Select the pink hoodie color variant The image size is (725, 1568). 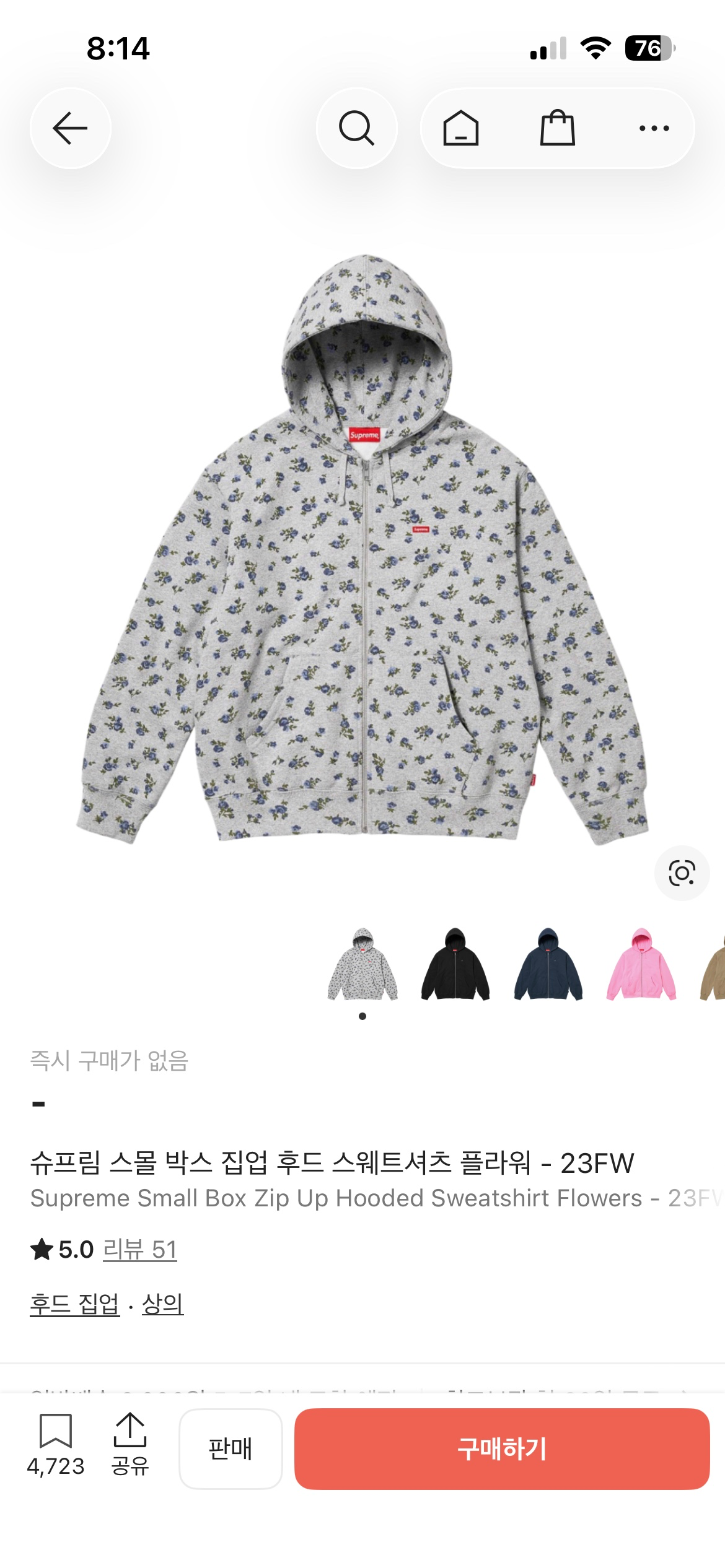[x=641, y=964]
